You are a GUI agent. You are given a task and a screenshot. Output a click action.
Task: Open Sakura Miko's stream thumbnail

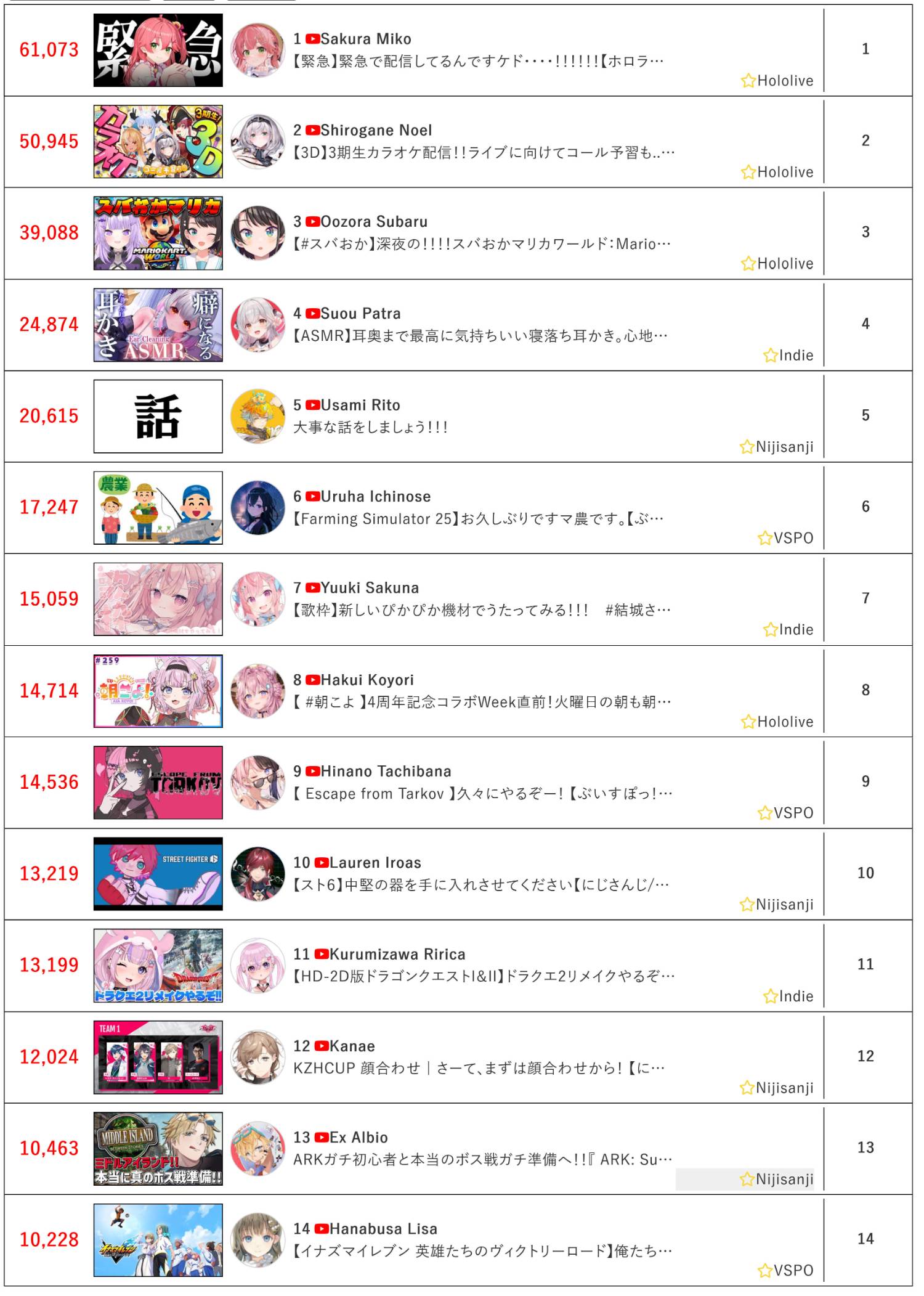(158, 51)
